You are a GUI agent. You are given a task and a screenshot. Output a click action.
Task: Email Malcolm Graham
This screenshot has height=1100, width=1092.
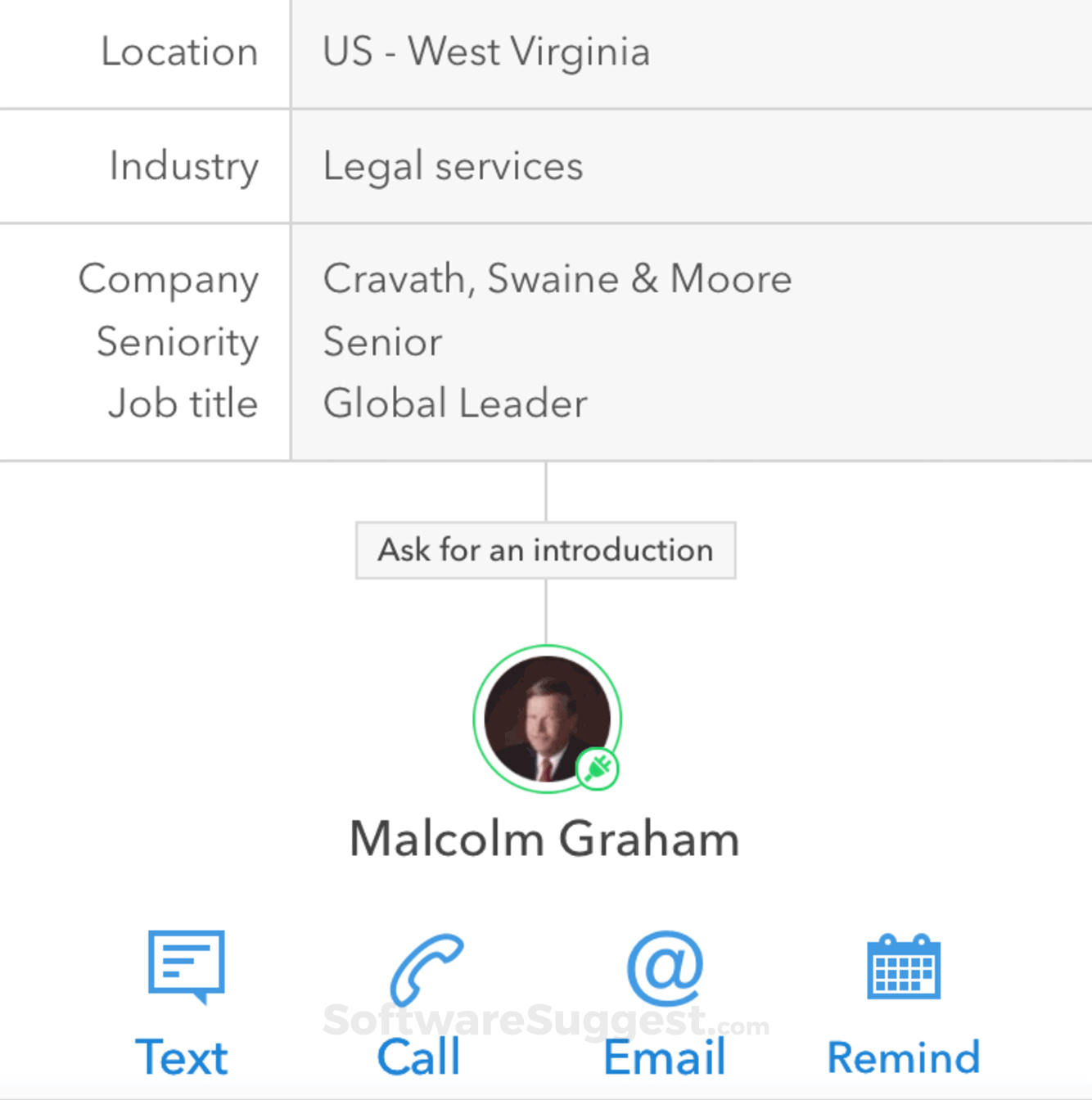[665, 1003]
